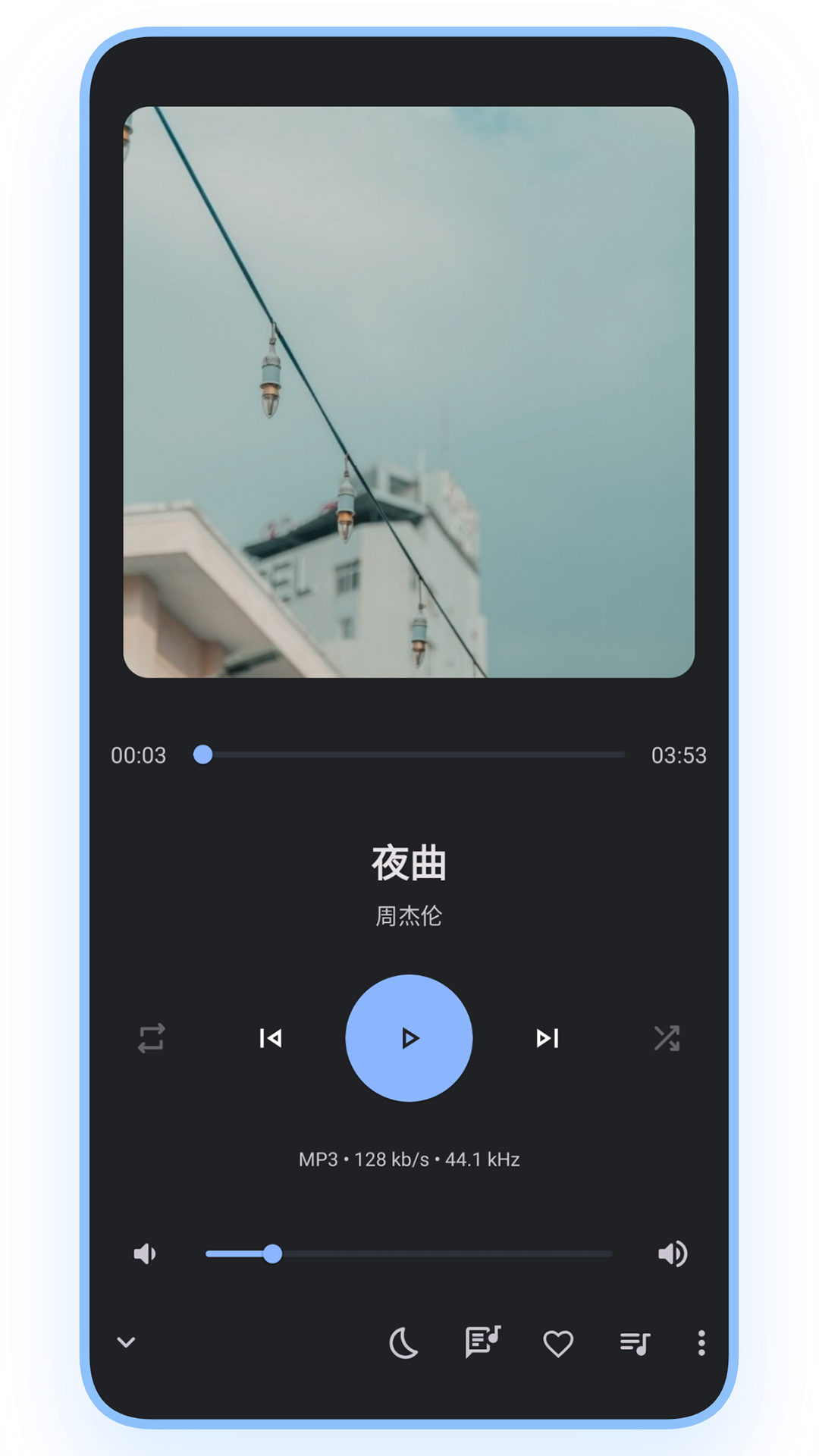Skip to the next track

547,1039
